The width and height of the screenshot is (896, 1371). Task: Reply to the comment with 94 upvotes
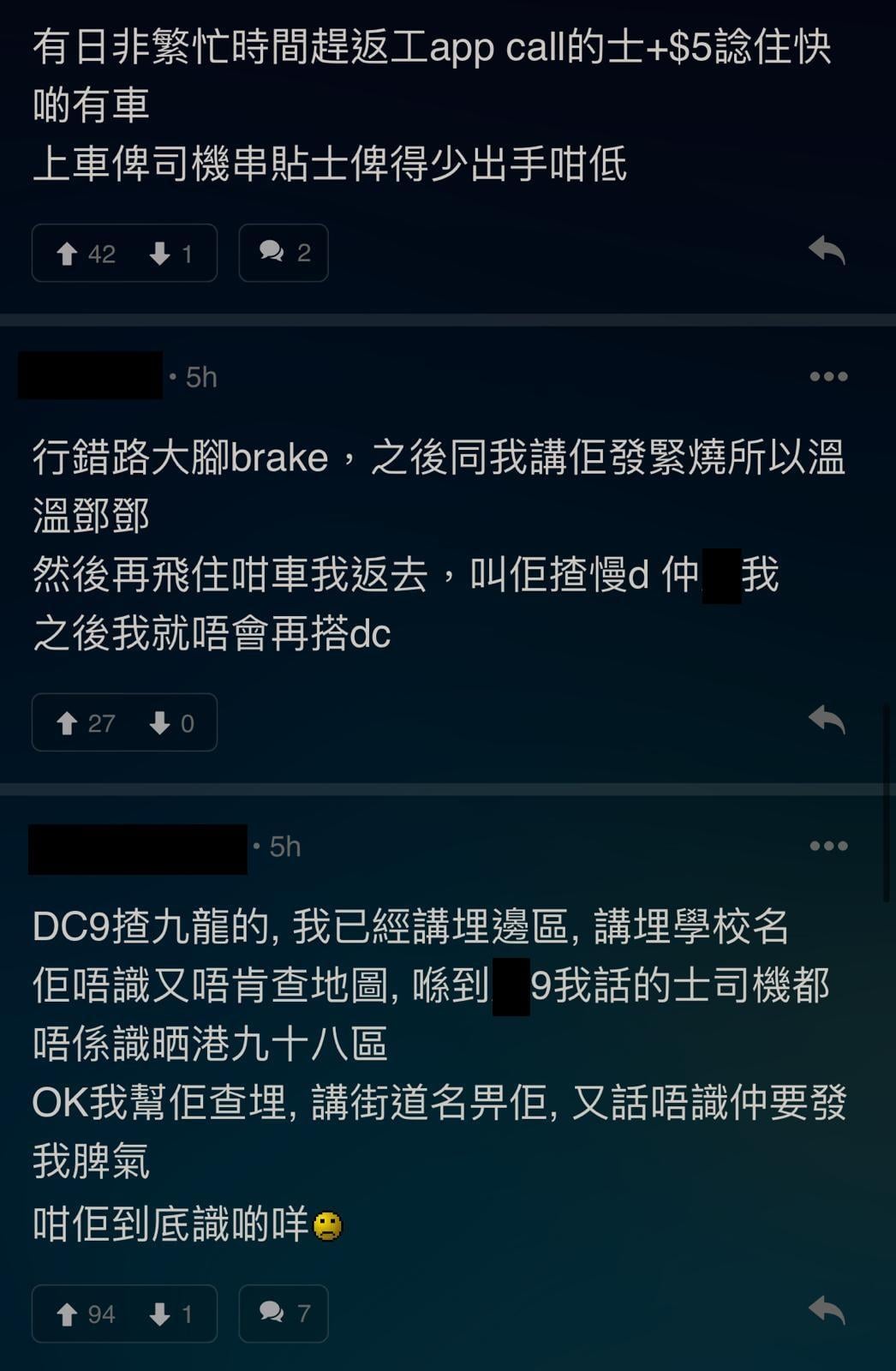(x=827, y=1310)
